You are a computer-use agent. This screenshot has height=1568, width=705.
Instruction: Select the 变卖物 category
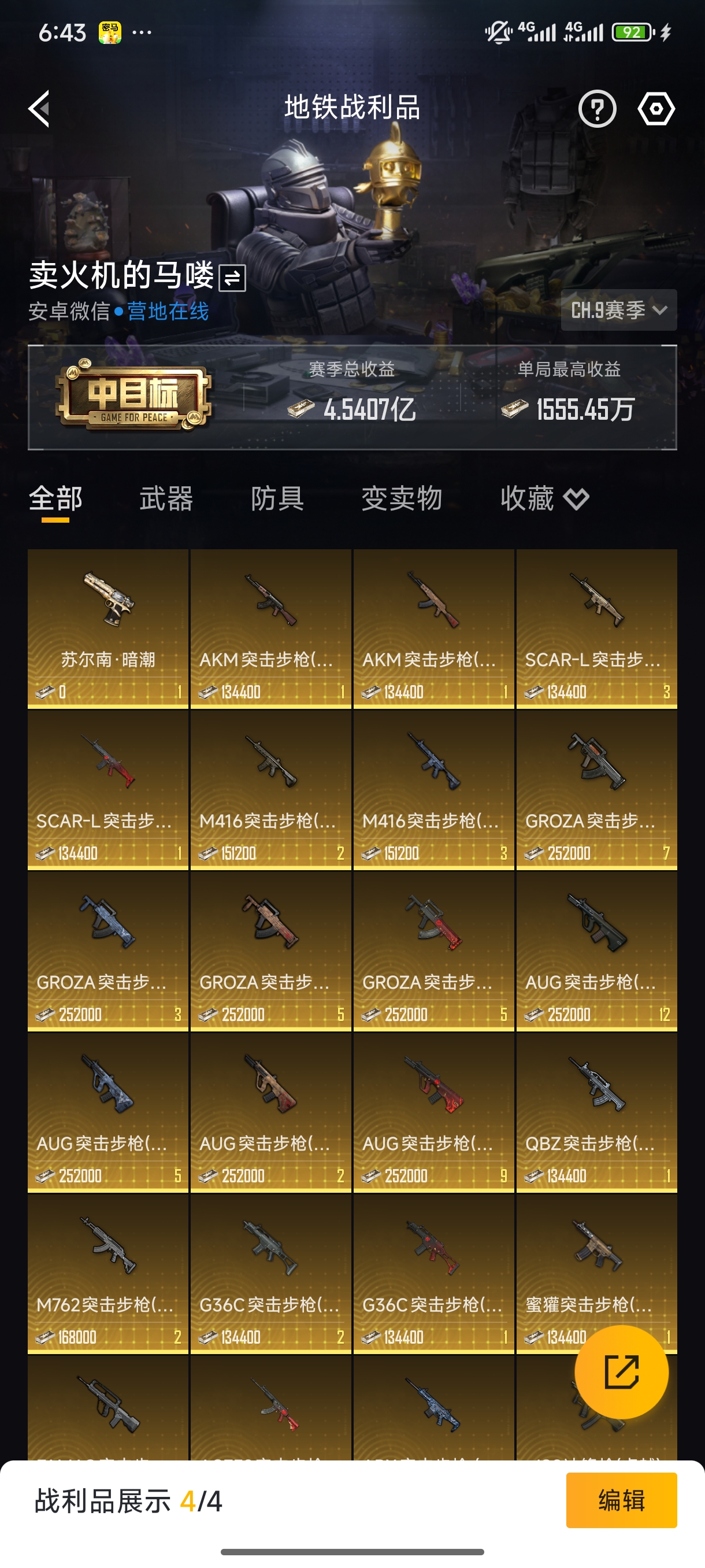click(402, 499)
